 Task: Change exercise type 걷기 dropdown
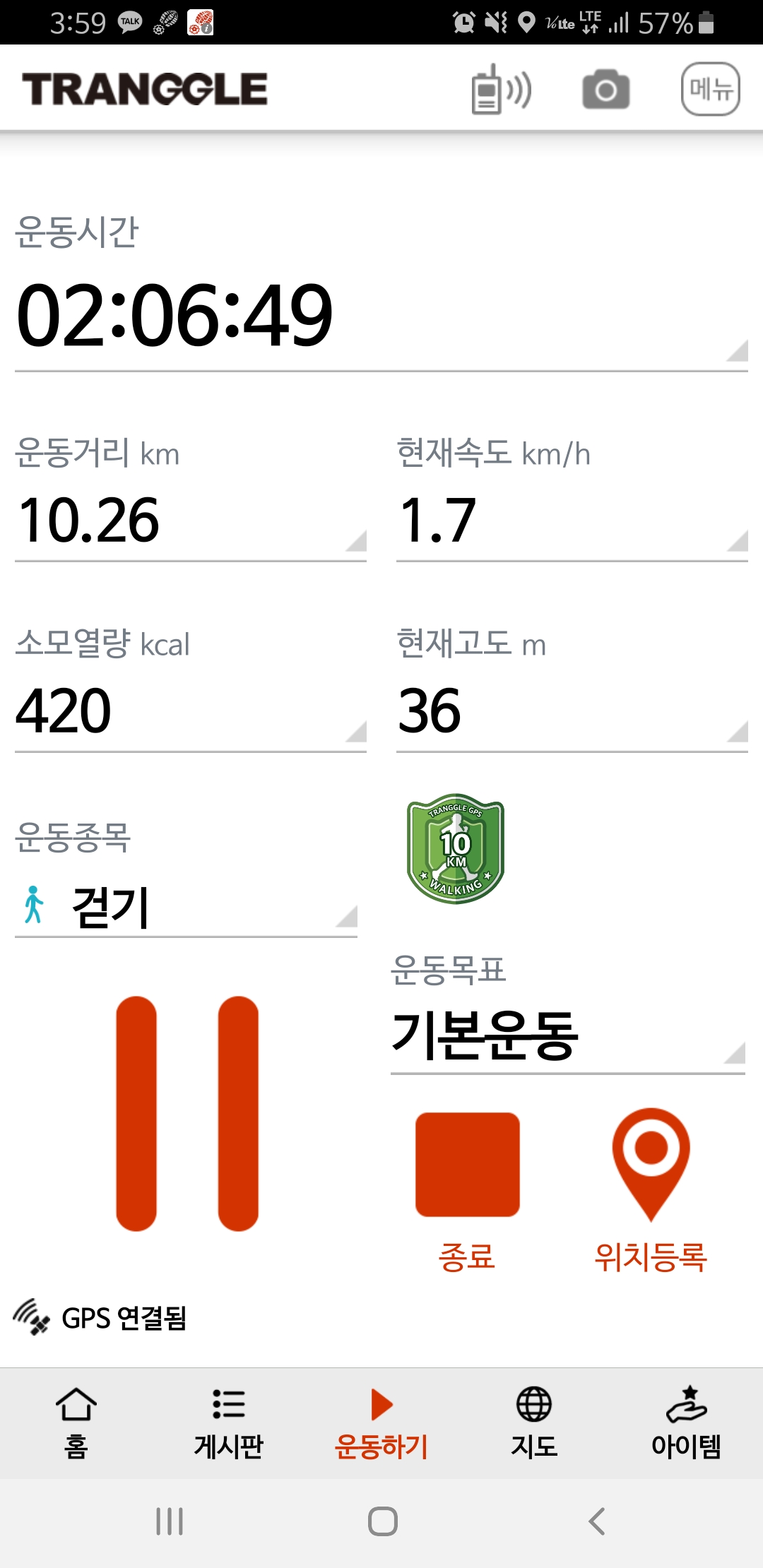click(x=186, y=907)
